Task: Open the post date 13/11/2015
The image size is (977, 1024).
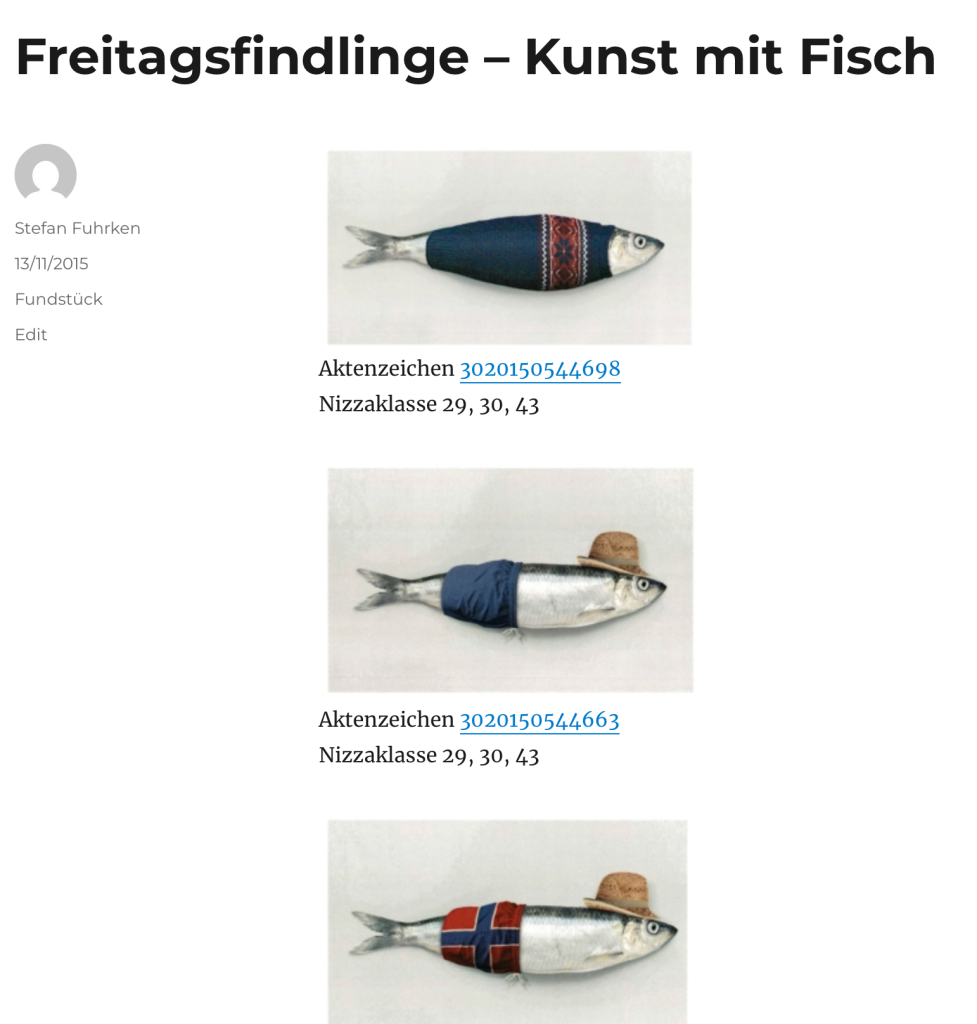Action: pyautogui.click(x=51, y=264)
